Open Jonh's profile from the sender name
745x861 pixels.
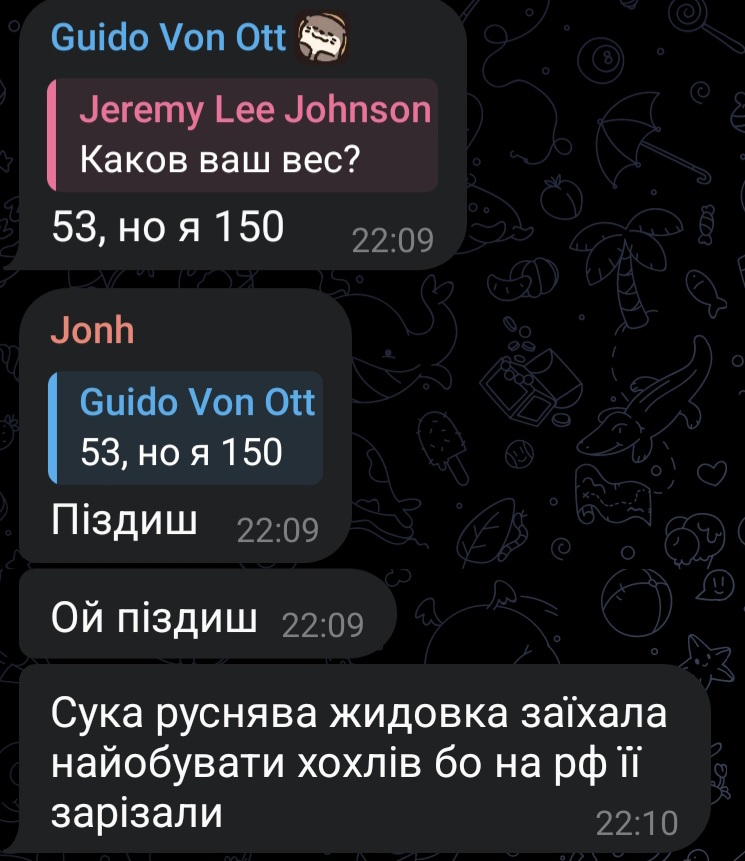(x=92, y=331)
